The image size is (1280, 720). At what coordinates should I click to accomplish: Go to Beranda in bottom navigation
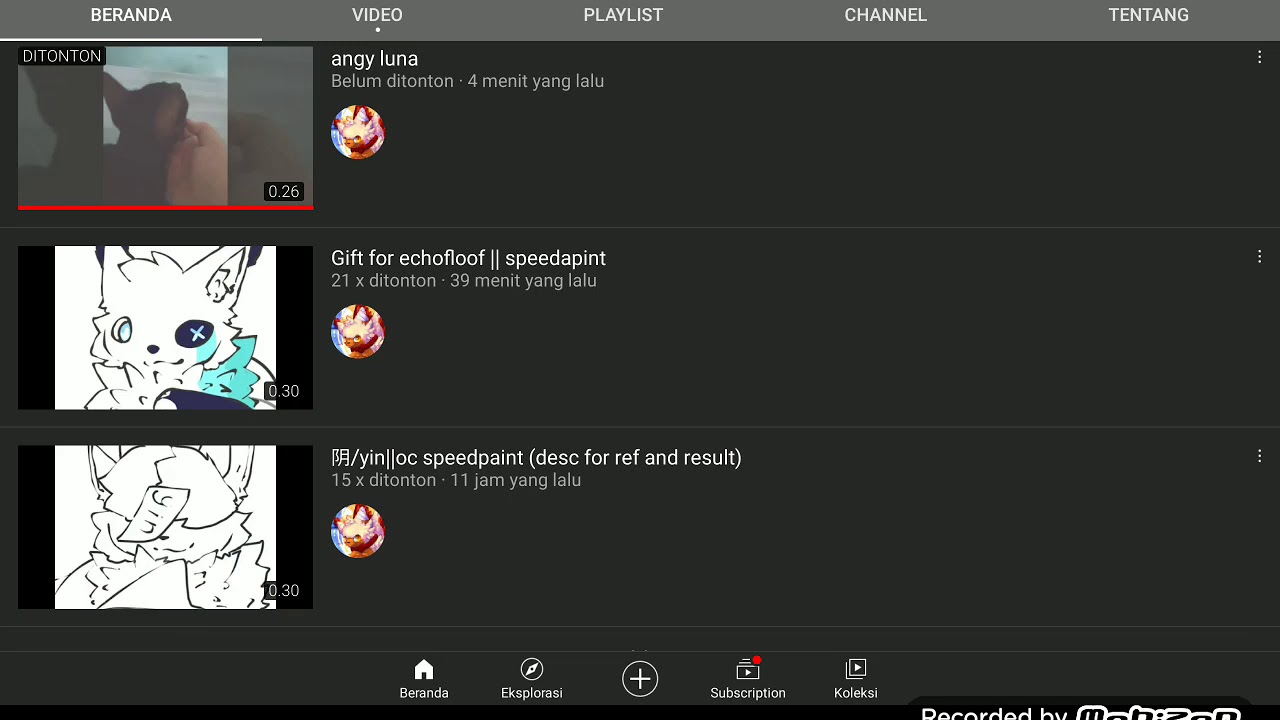pos(424,679)
